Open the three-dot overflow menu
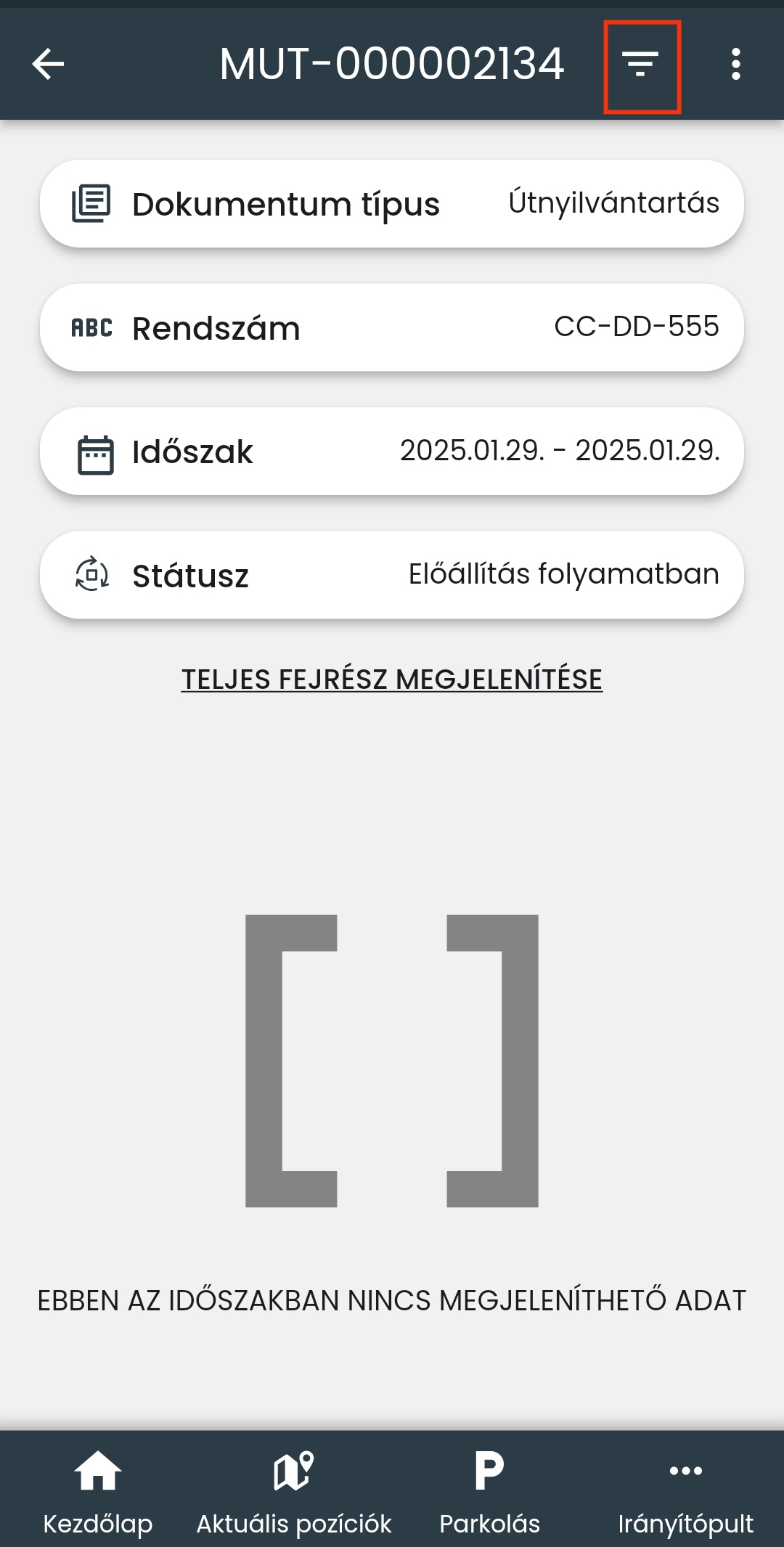The width and height of the screenshot is (784, 1547). click(x=735, y=64)
